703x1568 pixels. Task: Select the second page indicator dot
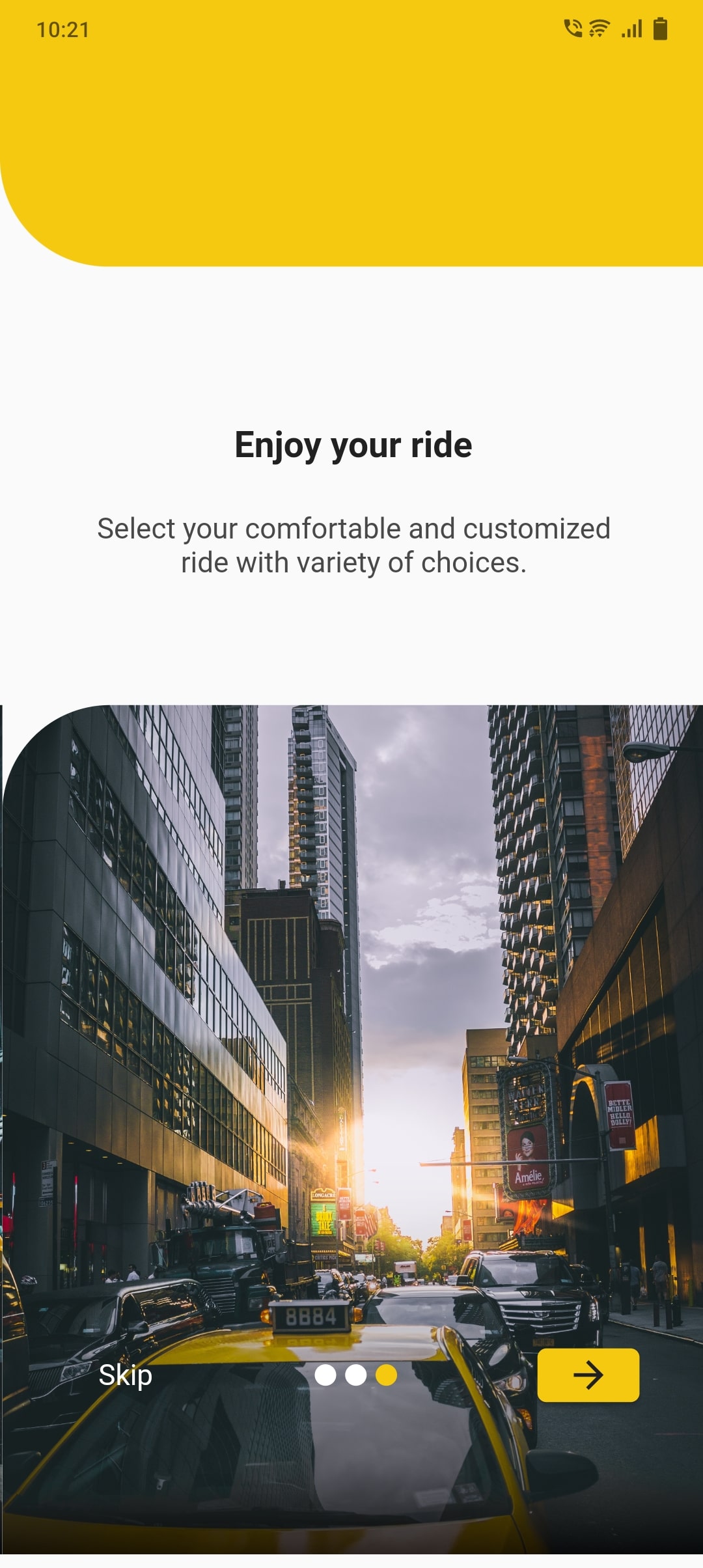356,1375
